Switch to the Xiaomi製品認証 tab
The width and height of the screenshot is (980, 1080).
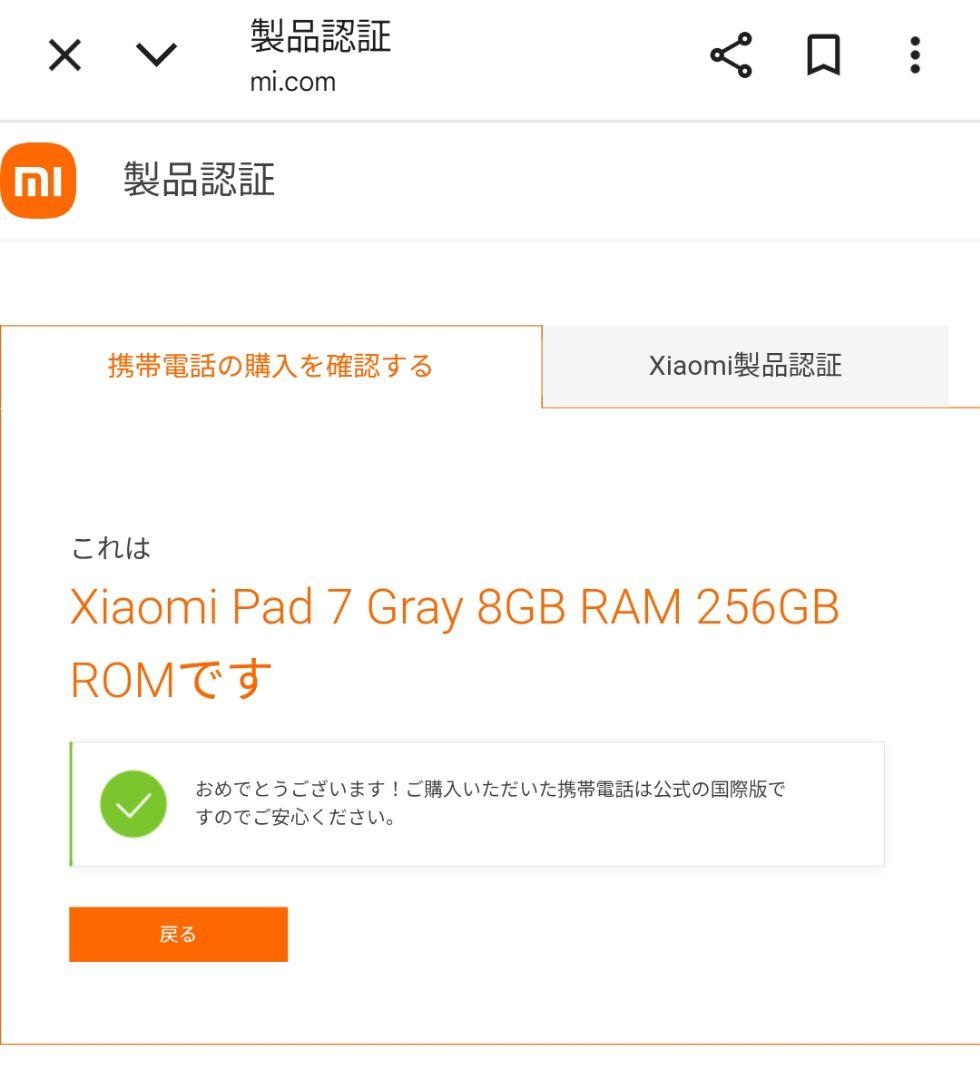tap(746, 366)
